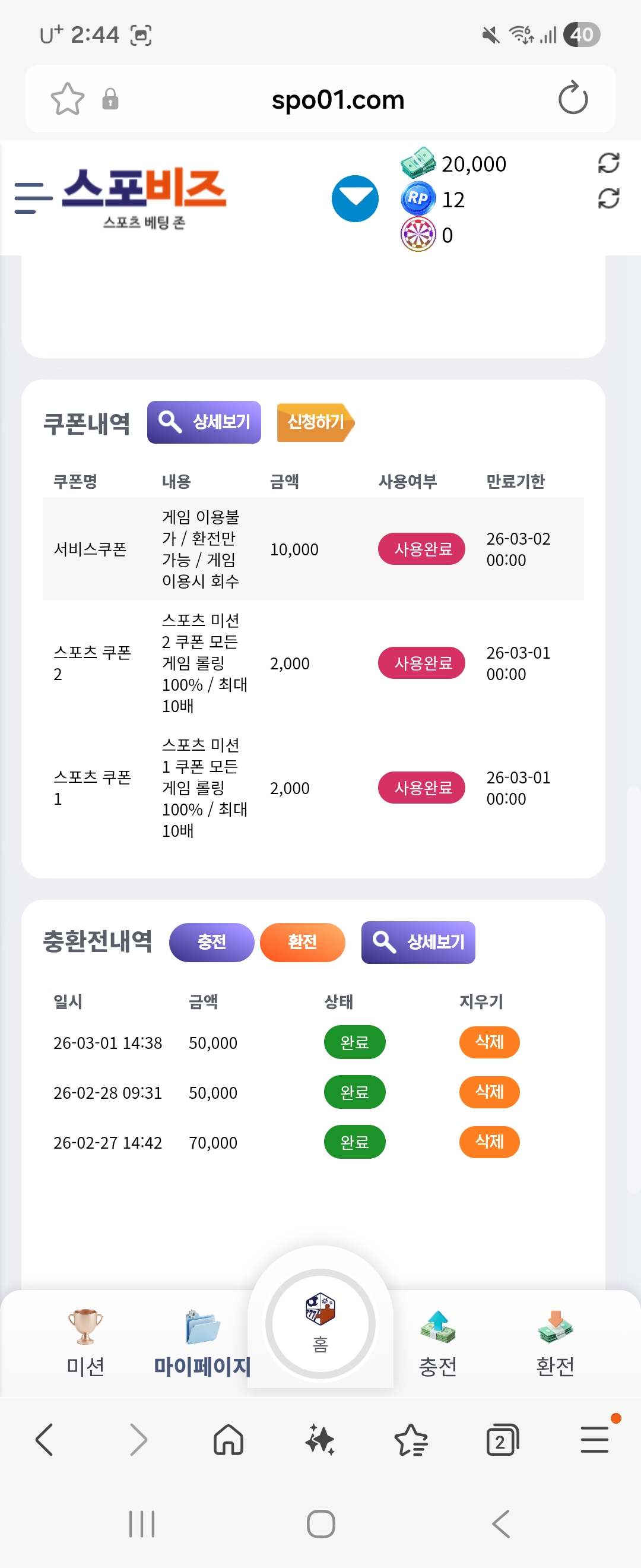Tap the 홈 home icon in bottom navigation

click(x=320, y=1325)
